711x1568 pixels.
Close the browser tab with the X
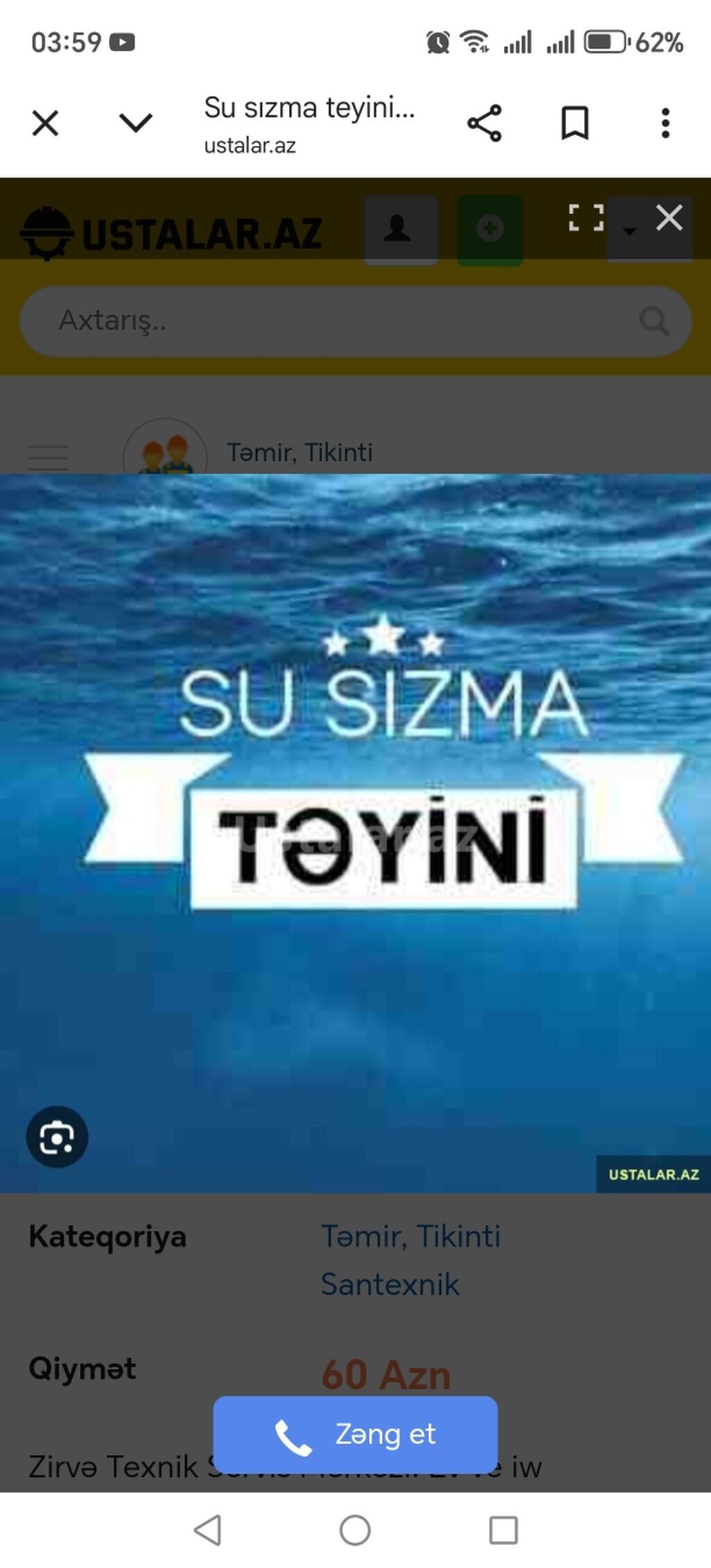[x=46, y=124]
